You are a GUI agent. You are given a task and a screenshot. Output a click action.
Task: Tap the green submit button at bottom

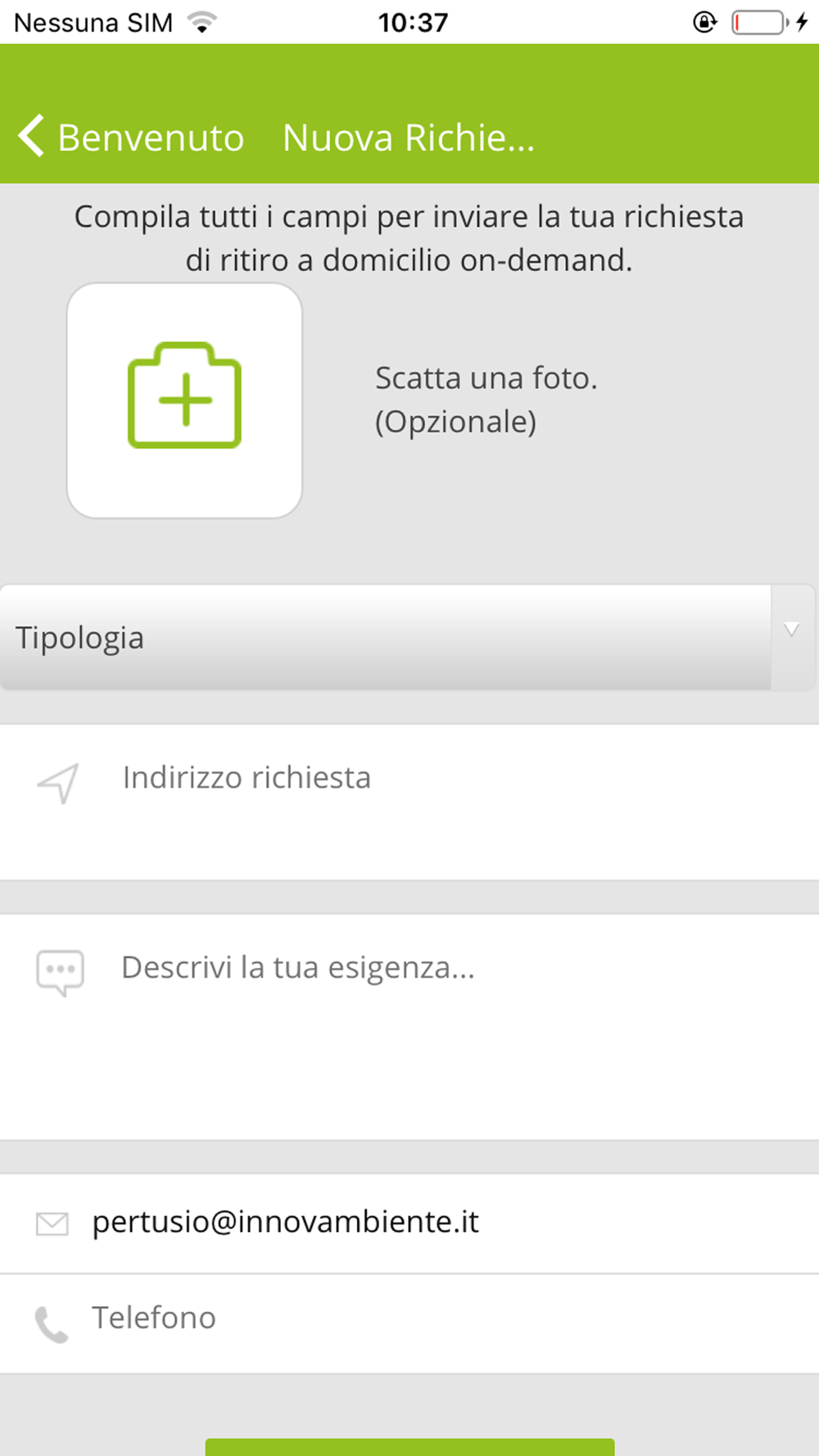409,1446
